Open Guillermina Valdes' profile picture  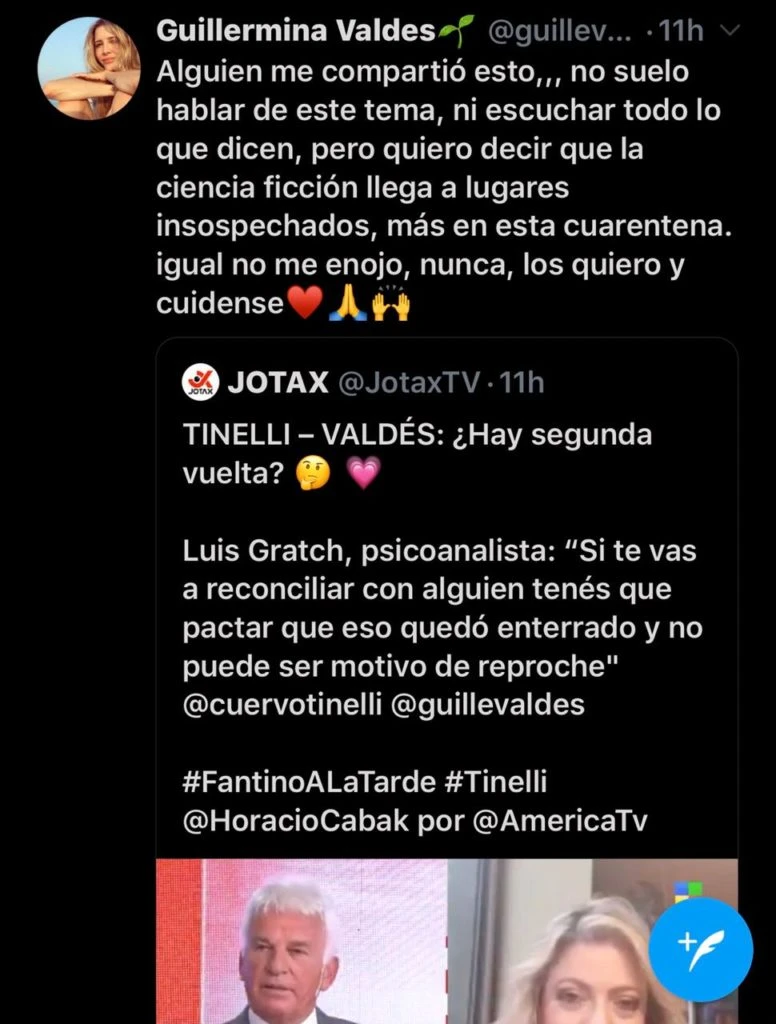(89, 68)
